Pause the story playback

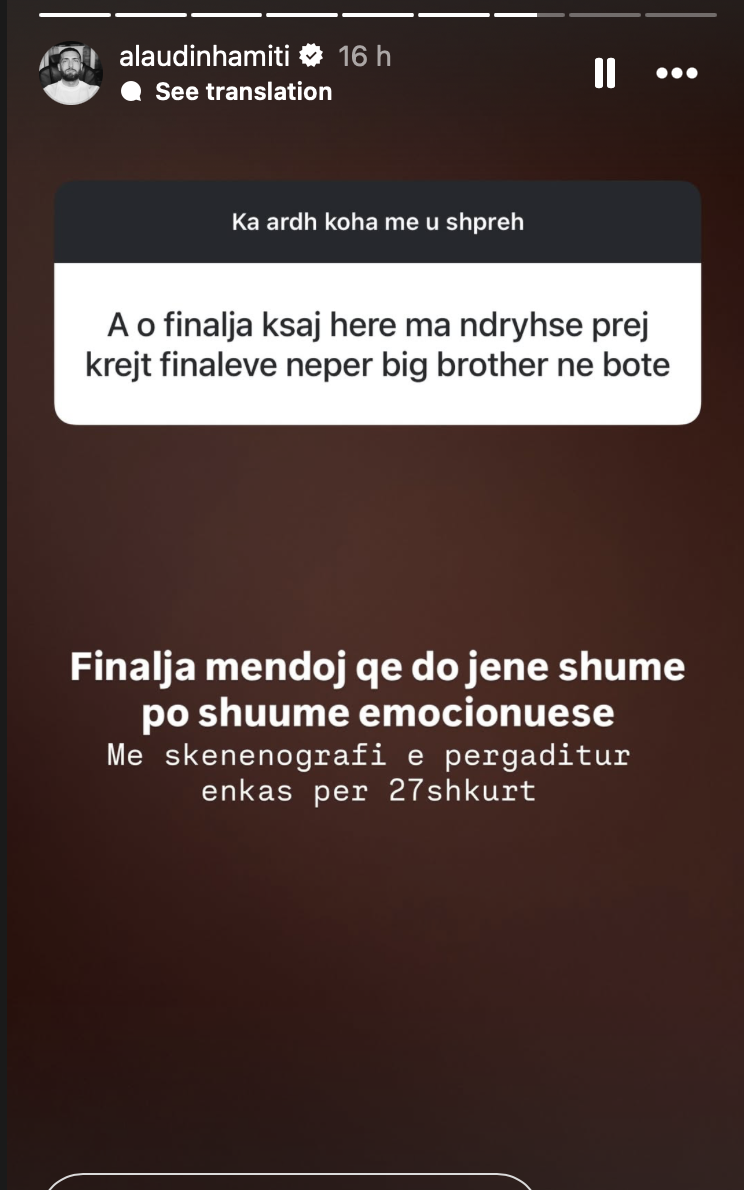pos(605,73)
